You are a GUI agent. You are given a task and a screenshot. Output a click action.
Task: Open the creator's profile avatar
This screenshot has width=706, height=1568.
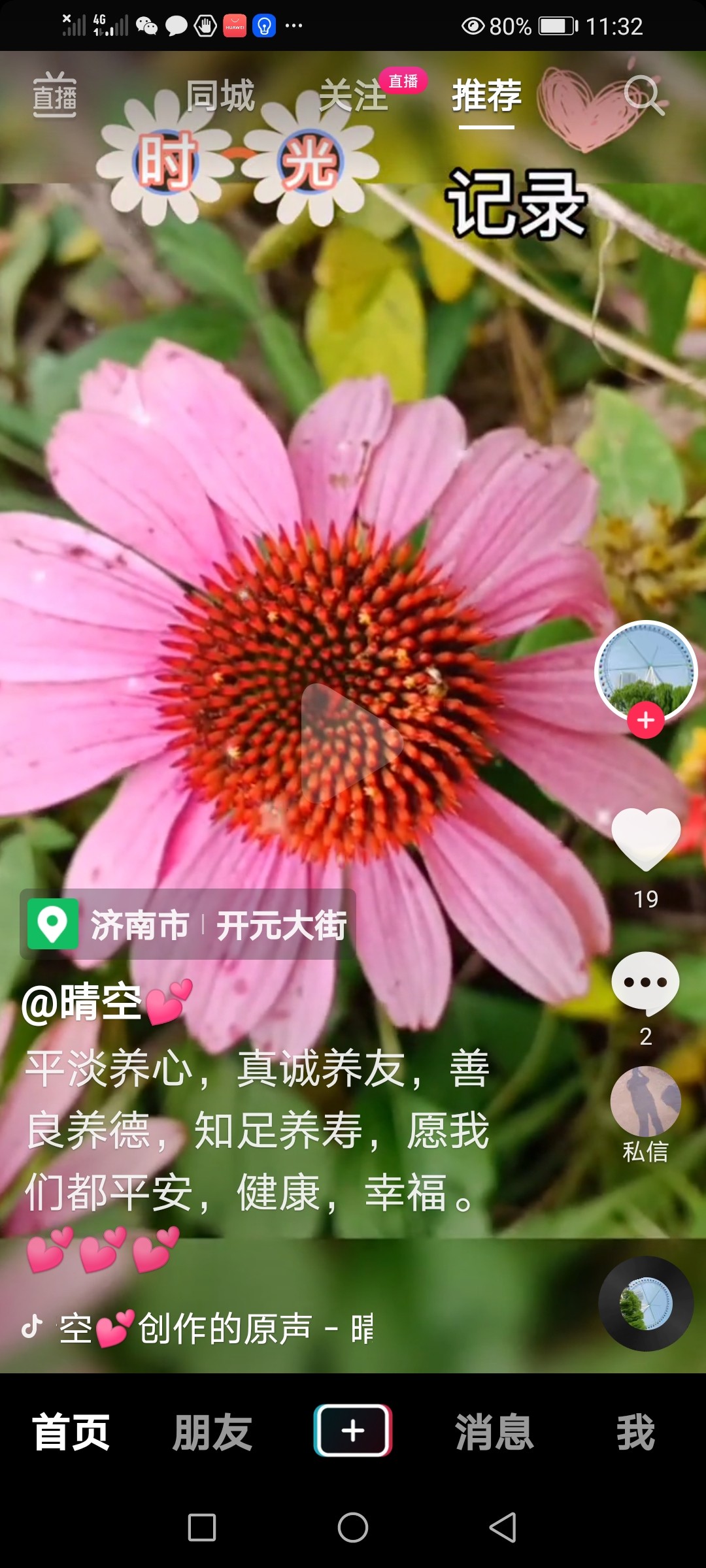coord(646,670)
